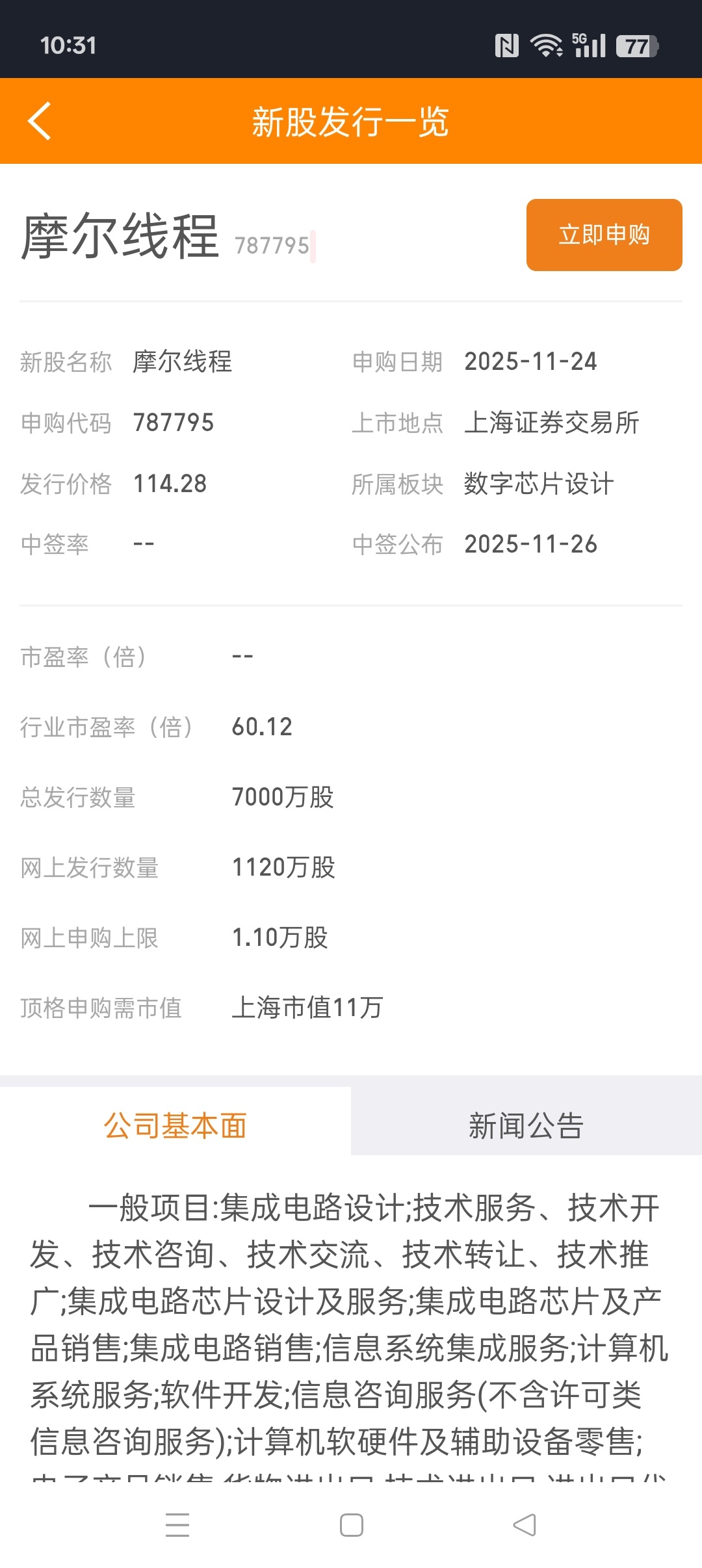Switch to the 新闻公告 tab
702x1568 pixels.
(x=526, y=1125)
